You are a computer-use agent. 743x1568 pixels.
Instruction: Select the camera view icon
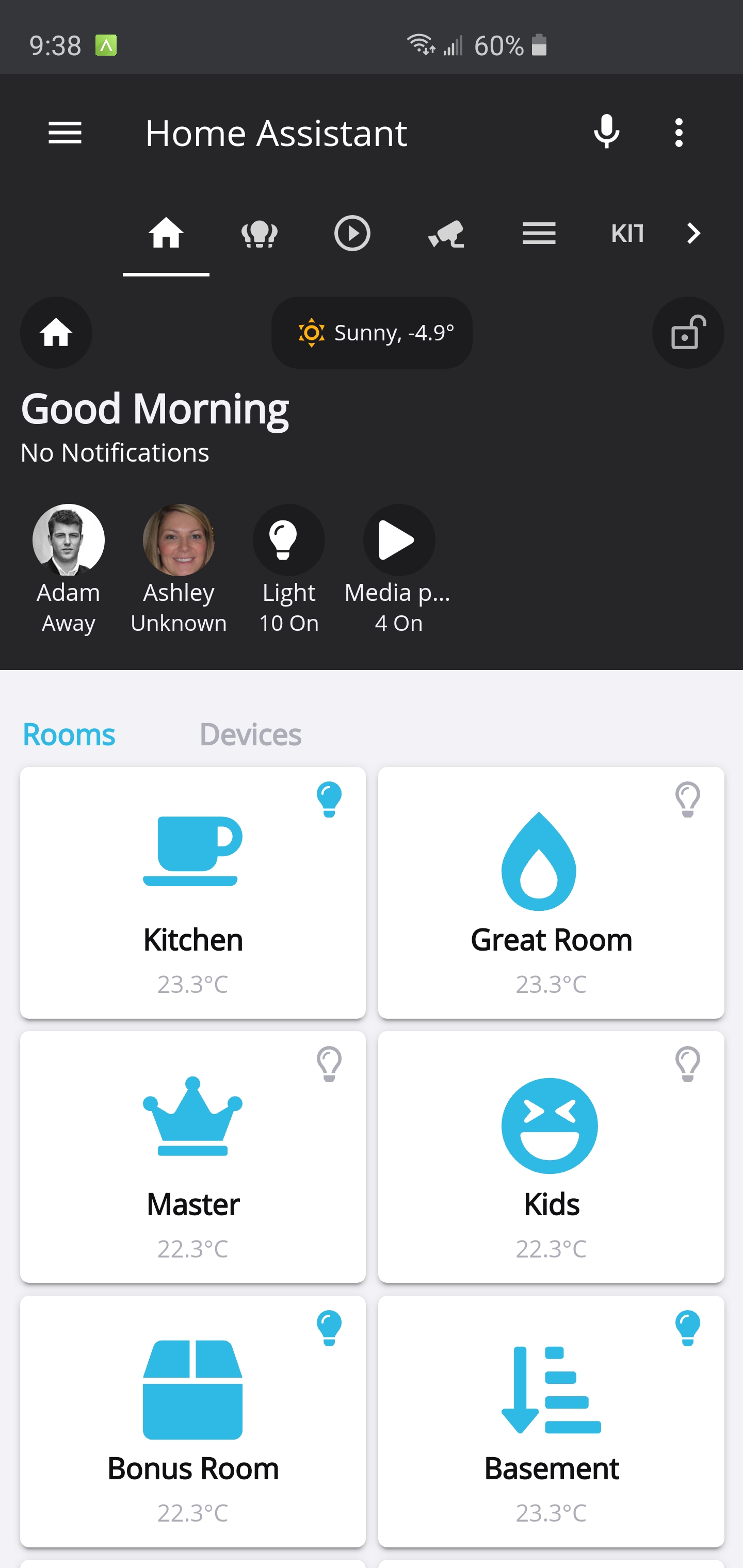445,233
